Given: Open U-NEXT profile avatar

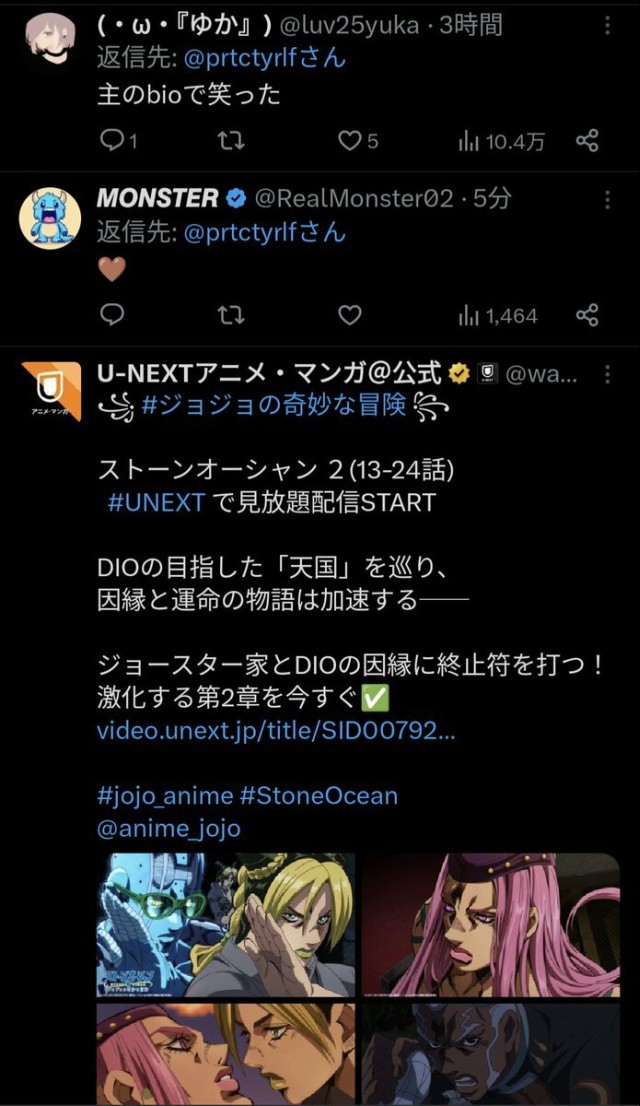Looking at the screenshot, I should tap(49, 393).
